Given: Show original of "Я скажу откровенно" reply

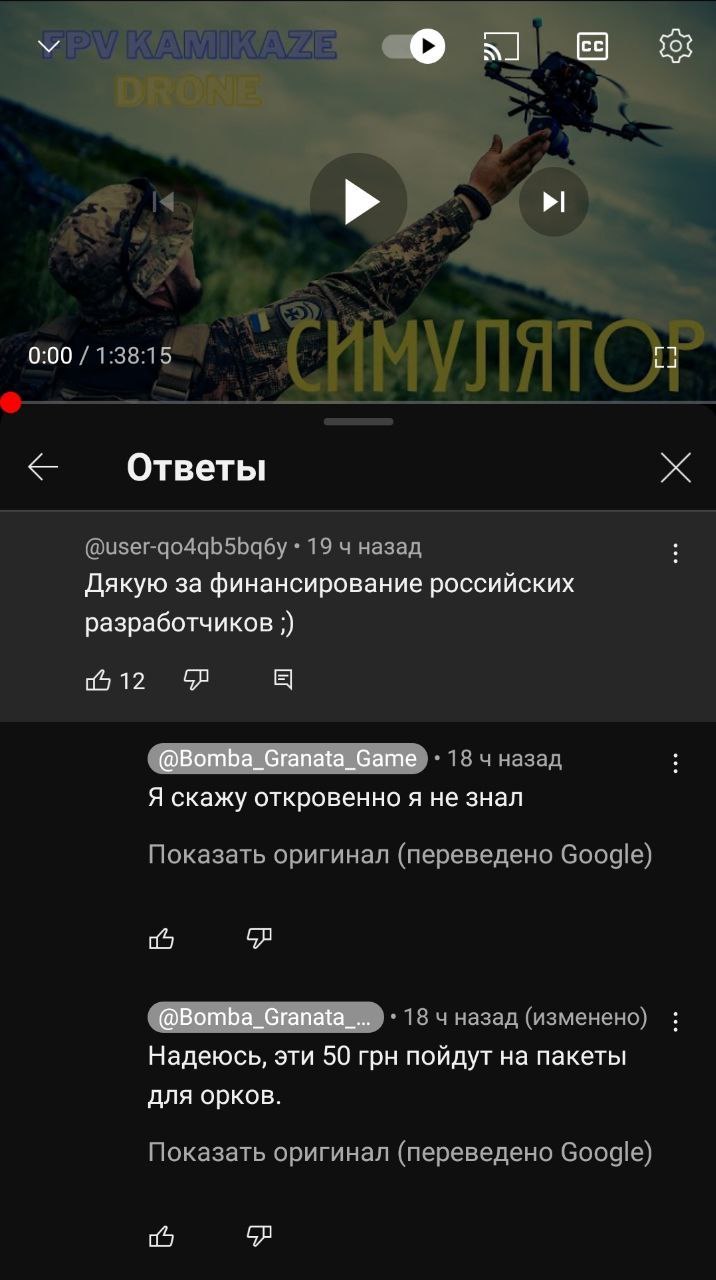Looking at the screenshot, I should [400, 854].
